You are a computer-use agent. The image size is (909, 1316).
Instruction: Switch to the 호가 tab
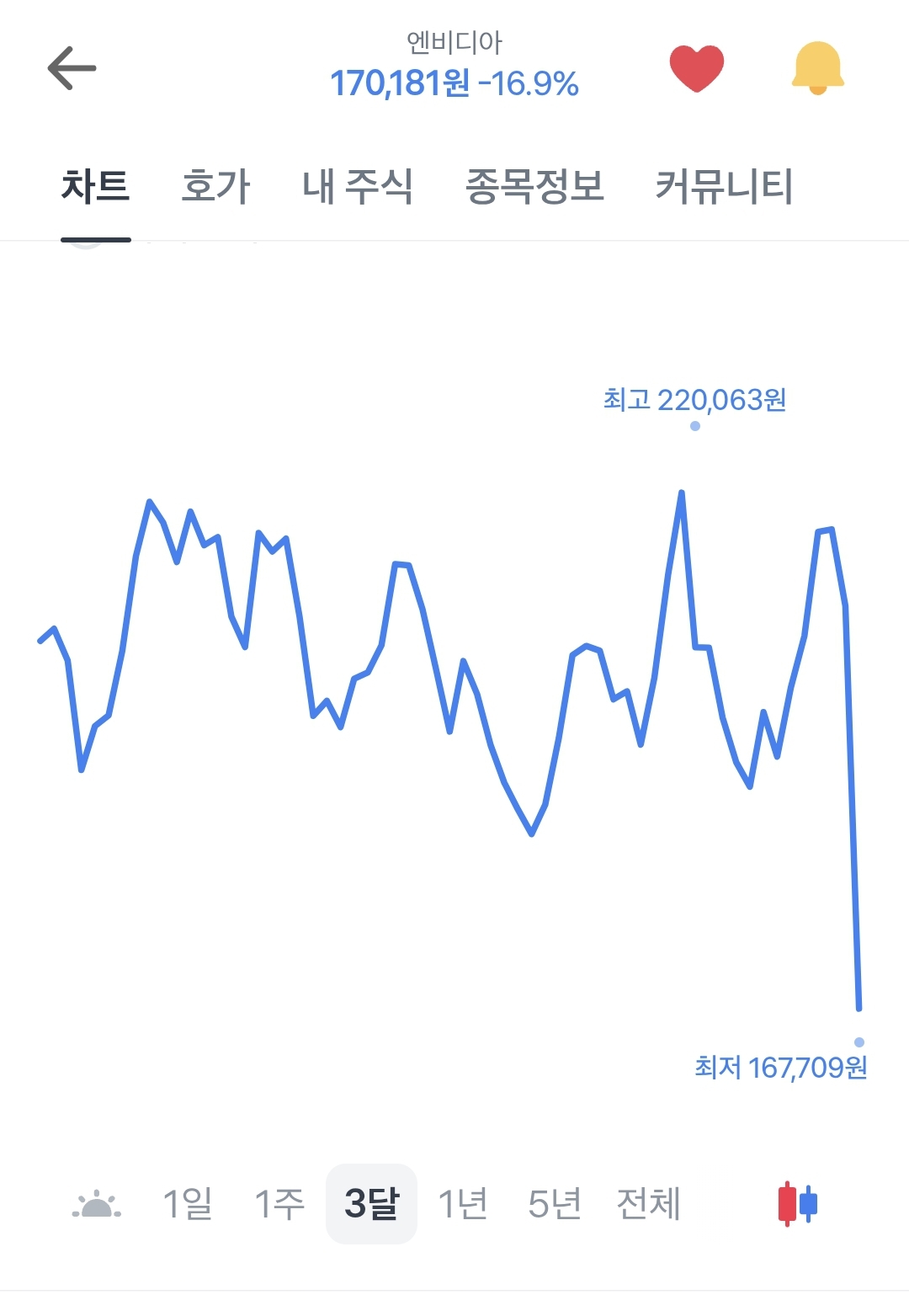[215, 186]
